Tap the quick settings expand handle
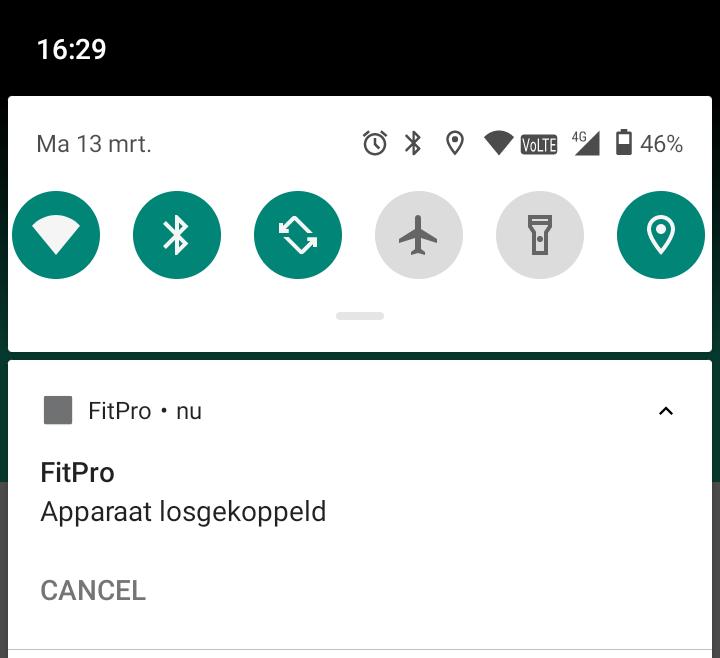Screen dimensions: 720x658 (360, 316)
